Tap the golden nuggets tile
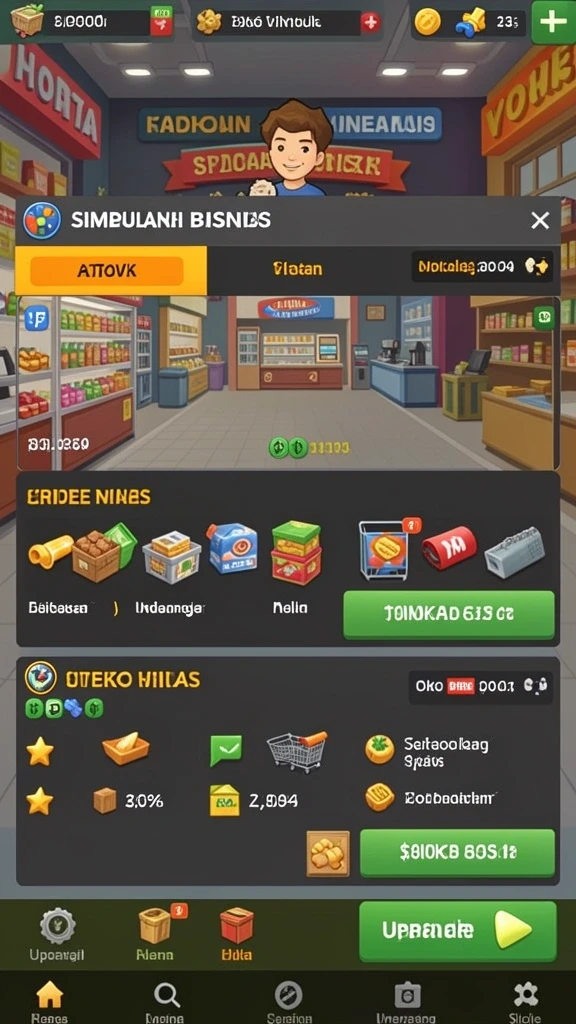The image size is (576, 1024). click(328, 854)
